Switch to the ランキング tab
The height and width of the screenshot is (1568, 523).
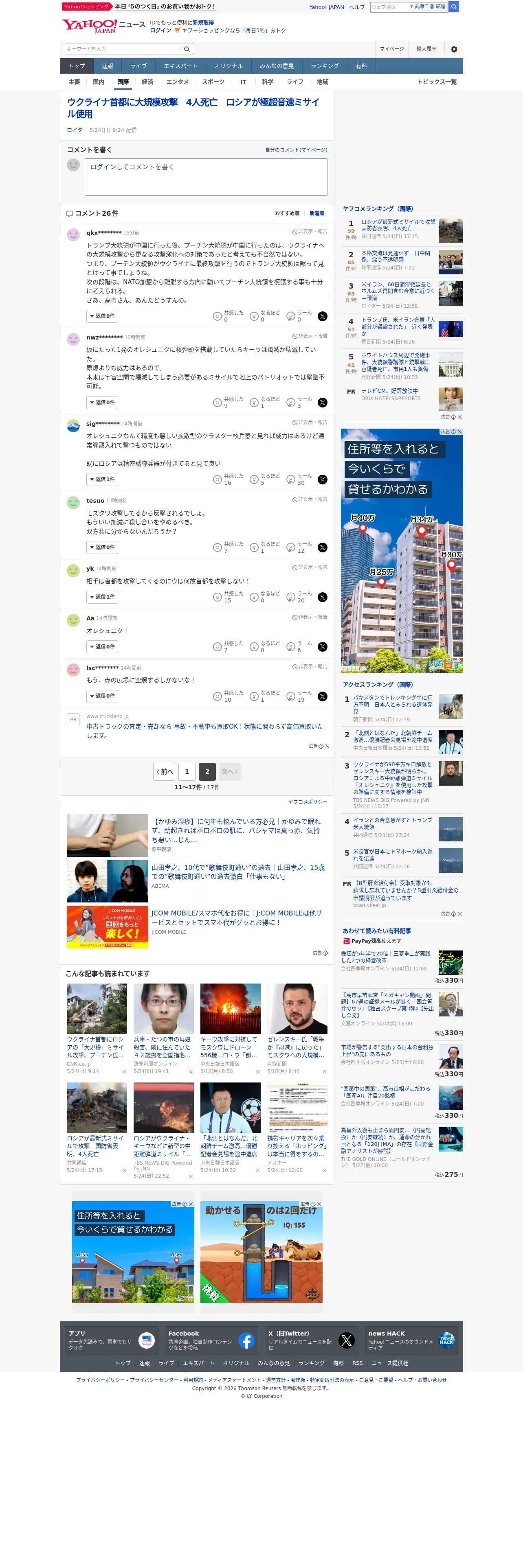point(325,66)
